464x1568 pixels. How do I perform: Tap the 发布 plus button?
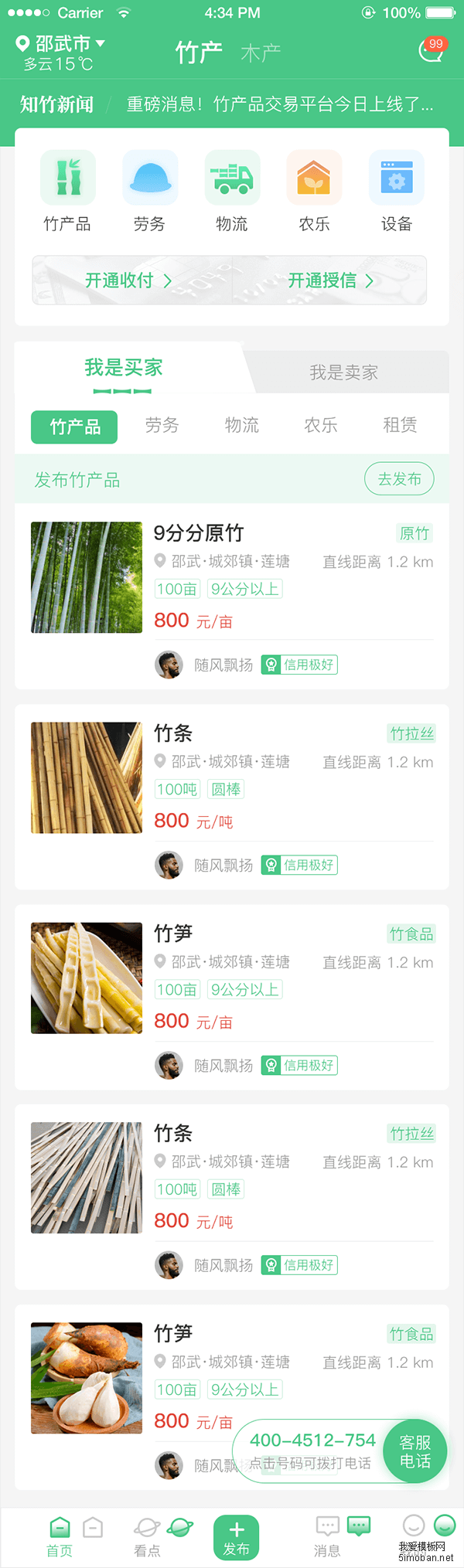coord(236,1536)
